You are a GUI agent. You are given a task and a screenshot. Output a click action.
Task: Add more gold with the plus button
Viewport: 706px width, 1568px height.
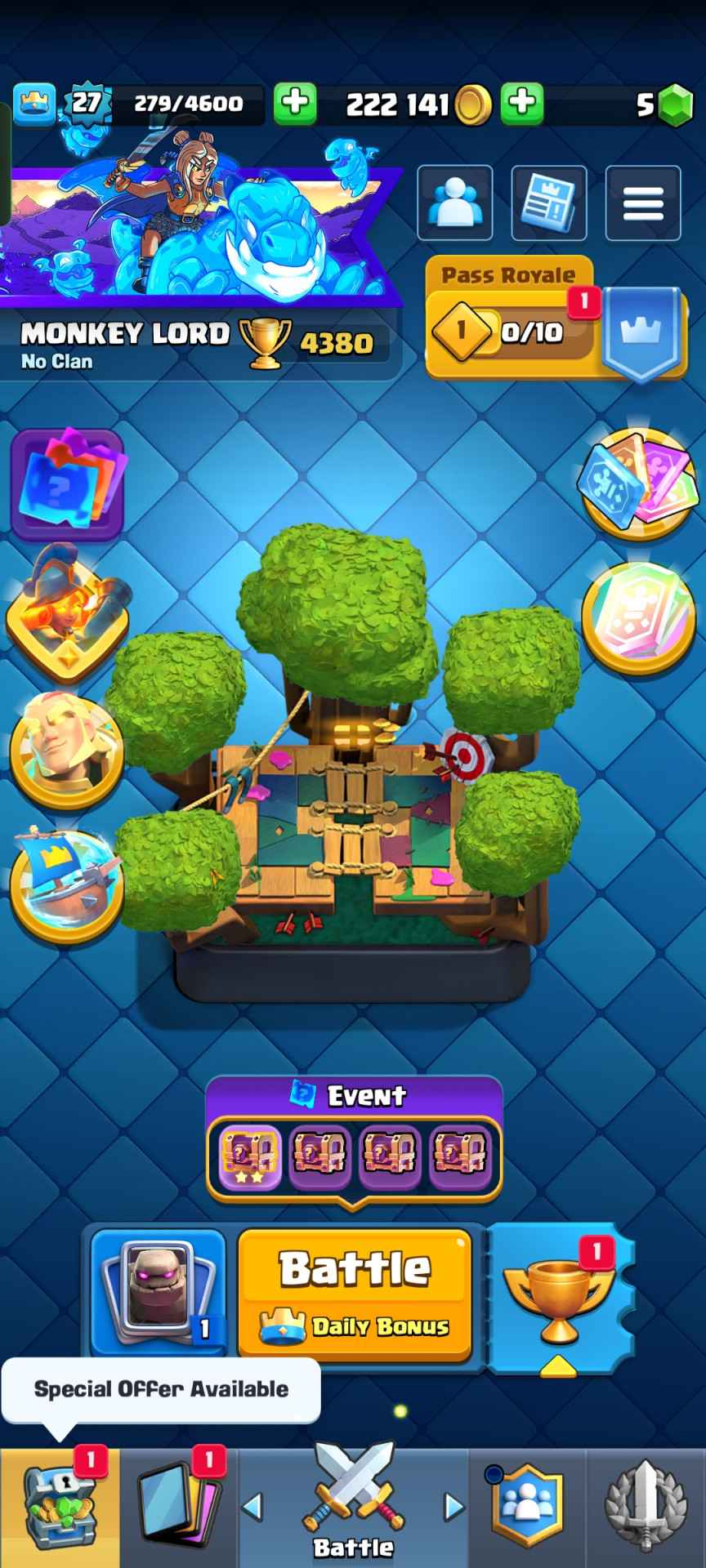[x=521, y=104]
